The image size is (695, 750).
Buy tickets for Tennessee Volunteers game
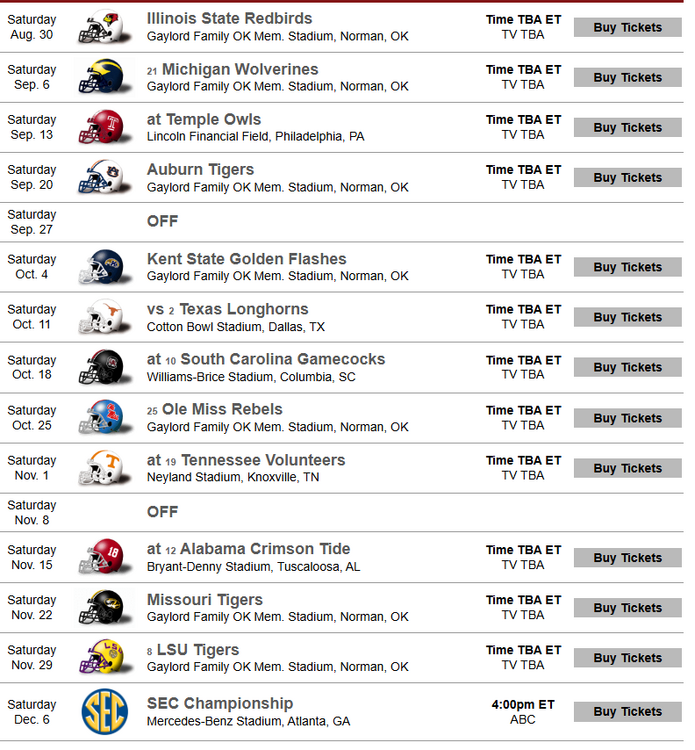[627, 468]
